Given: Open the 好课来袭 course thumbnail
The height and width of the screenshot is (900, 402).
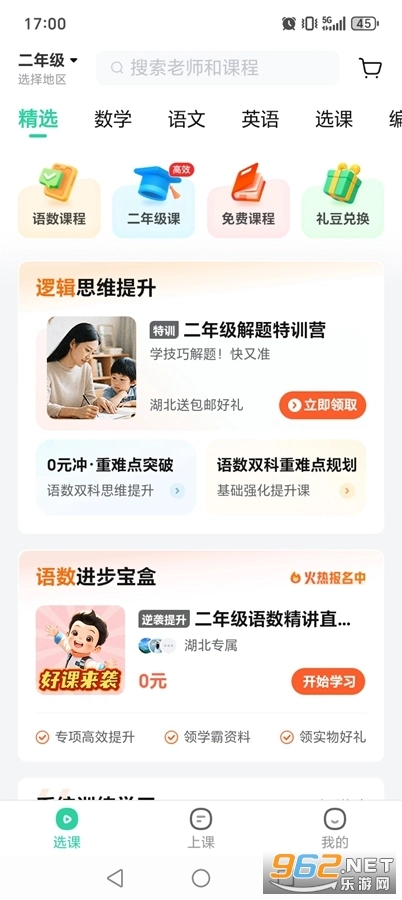Looking at the screenshot, I should point(80,650).
